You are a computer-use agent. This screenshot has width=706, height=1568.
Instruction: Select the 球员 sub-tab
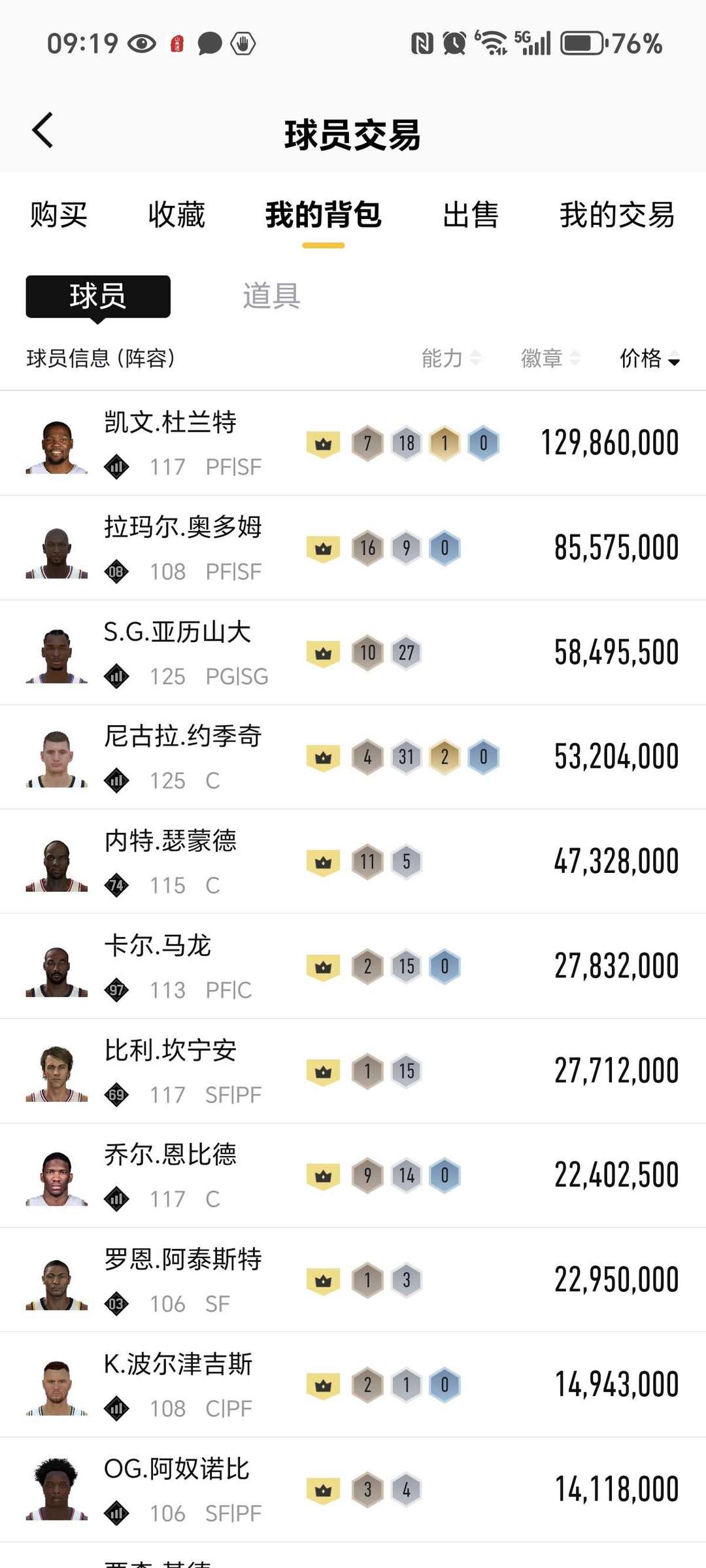pos(98,296)
